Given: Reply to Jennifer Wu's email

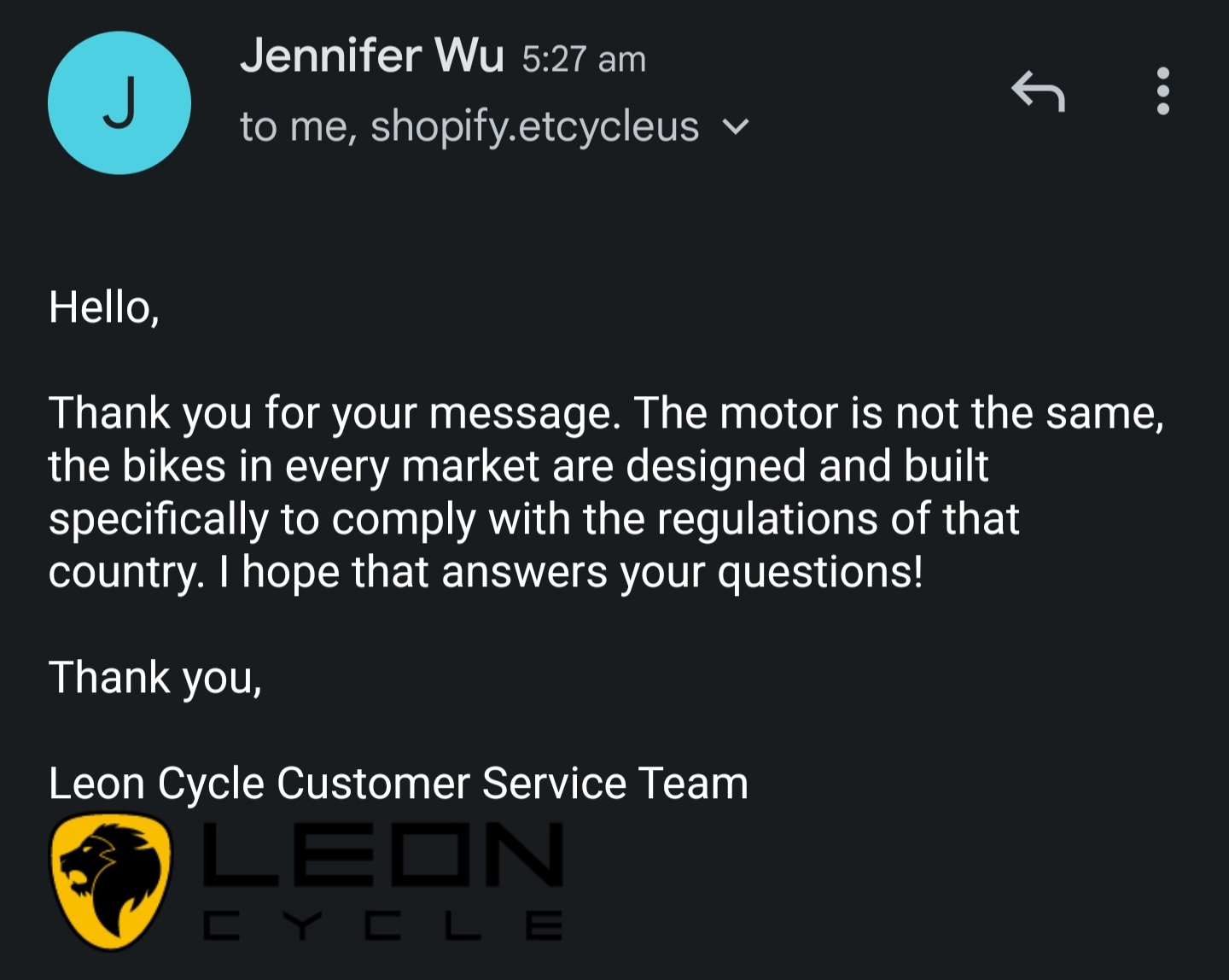Looking at the screenshot, I should pos(1038,91).
